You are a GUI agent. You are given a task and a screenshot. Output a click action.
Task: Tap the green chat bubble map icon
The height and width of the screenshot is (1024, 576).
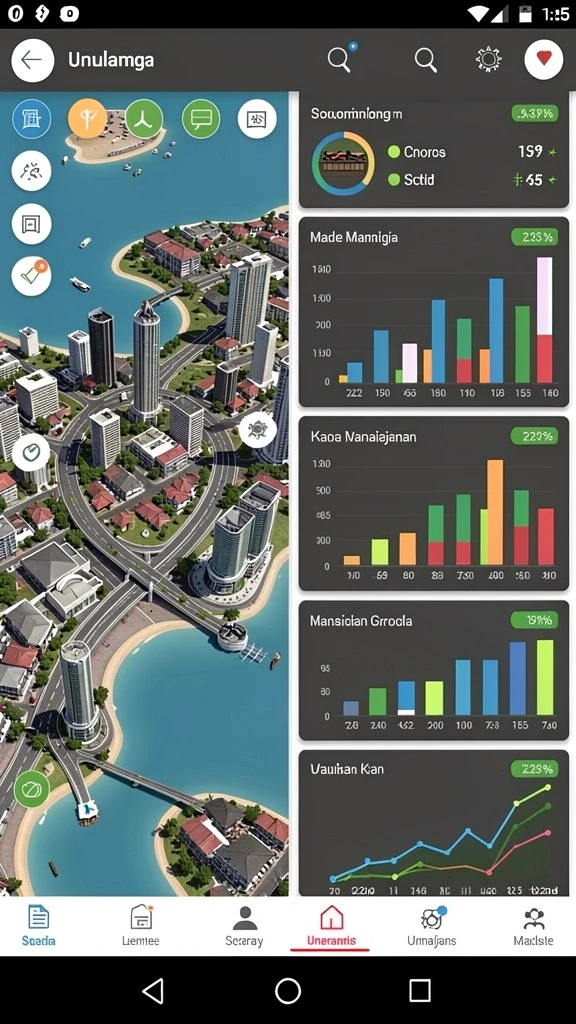(x=200, y=119)
